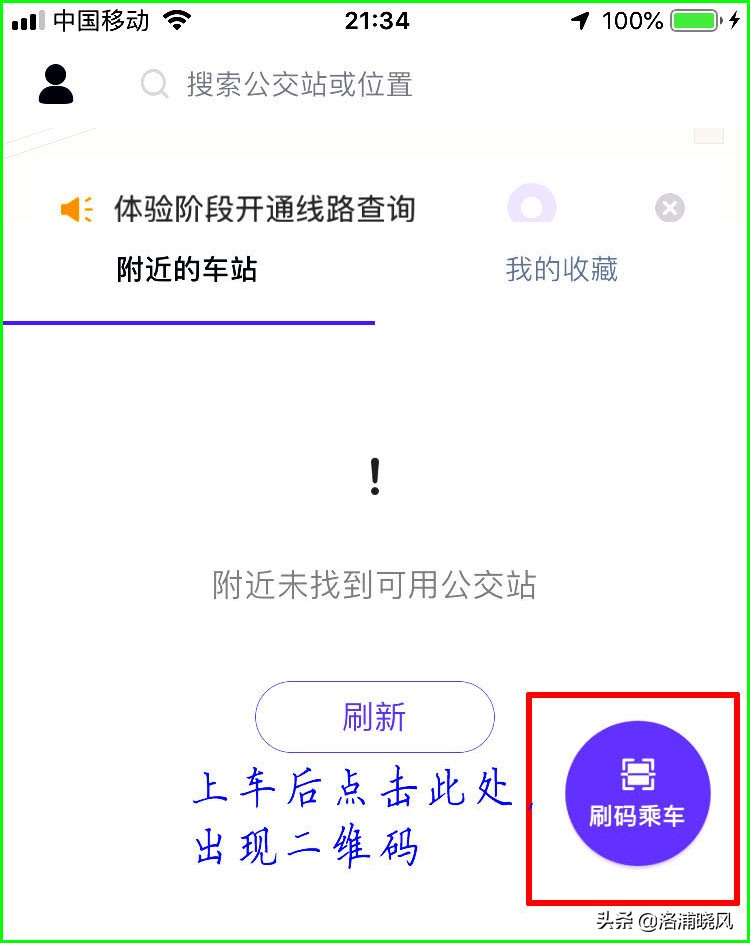This screenshot has width=750, height=947.
Task: Tap the search magnifier icon
Action: point(154,84)
